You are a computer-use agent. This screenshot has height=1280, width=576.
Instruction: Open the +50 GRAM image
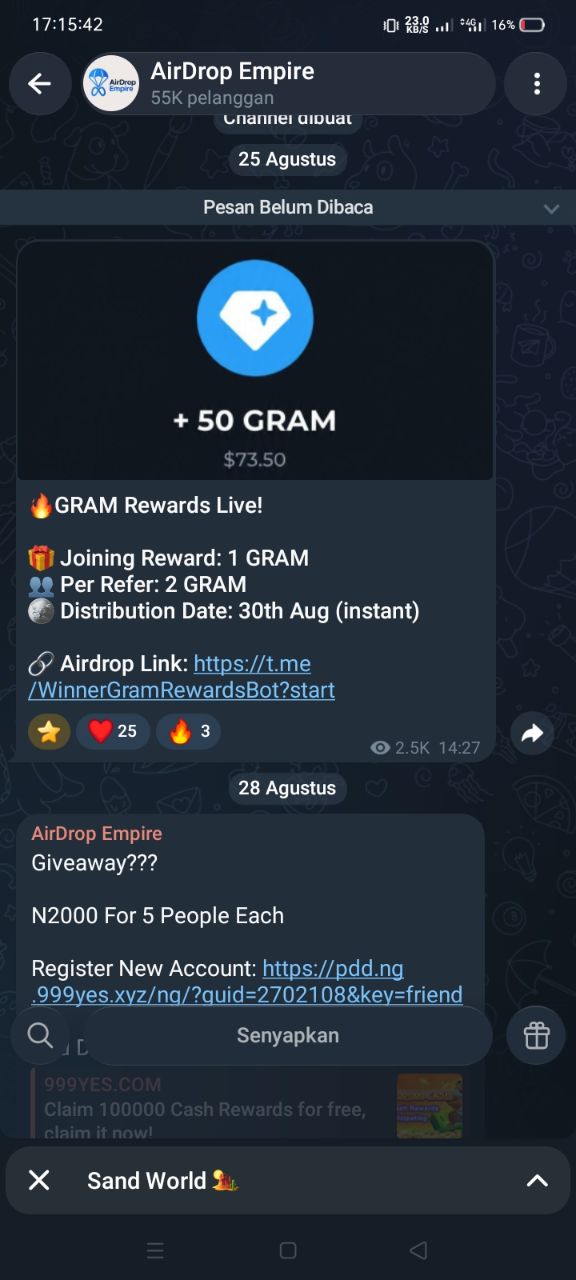[x=255, y=361]
